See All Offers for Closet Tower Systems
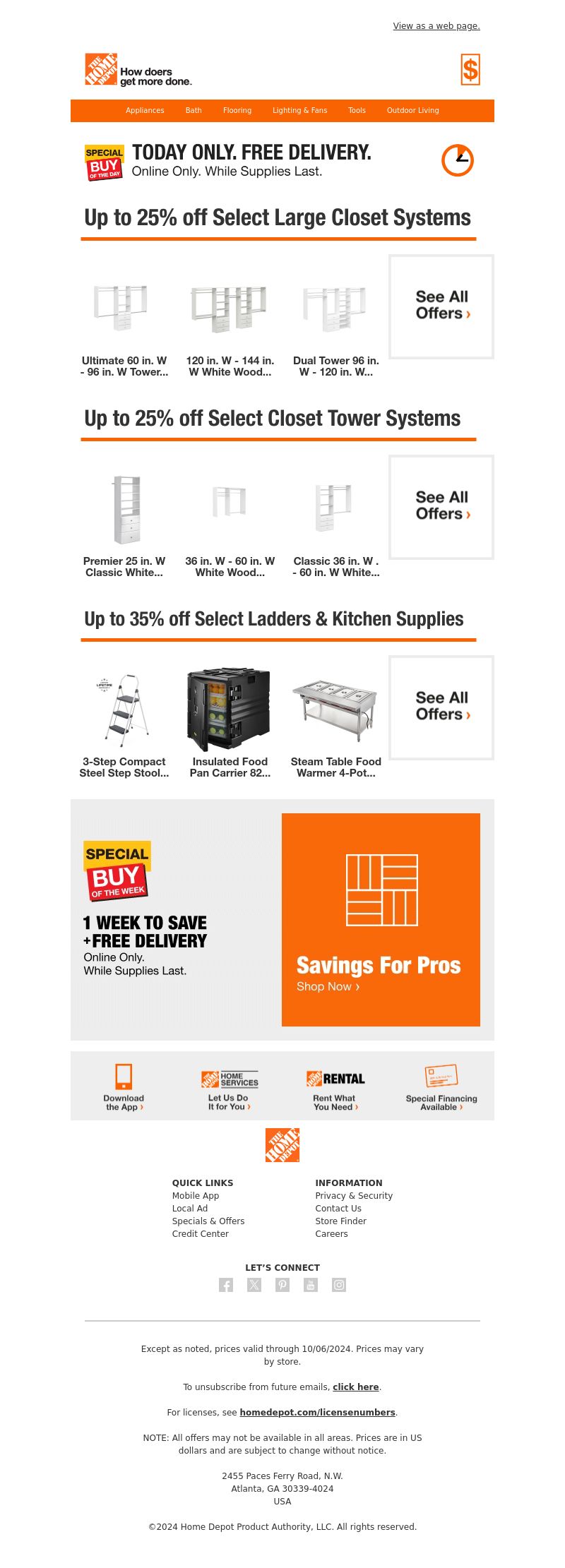Image resolution: width=565 pixels, height=1568 pixels. (441, 506)
